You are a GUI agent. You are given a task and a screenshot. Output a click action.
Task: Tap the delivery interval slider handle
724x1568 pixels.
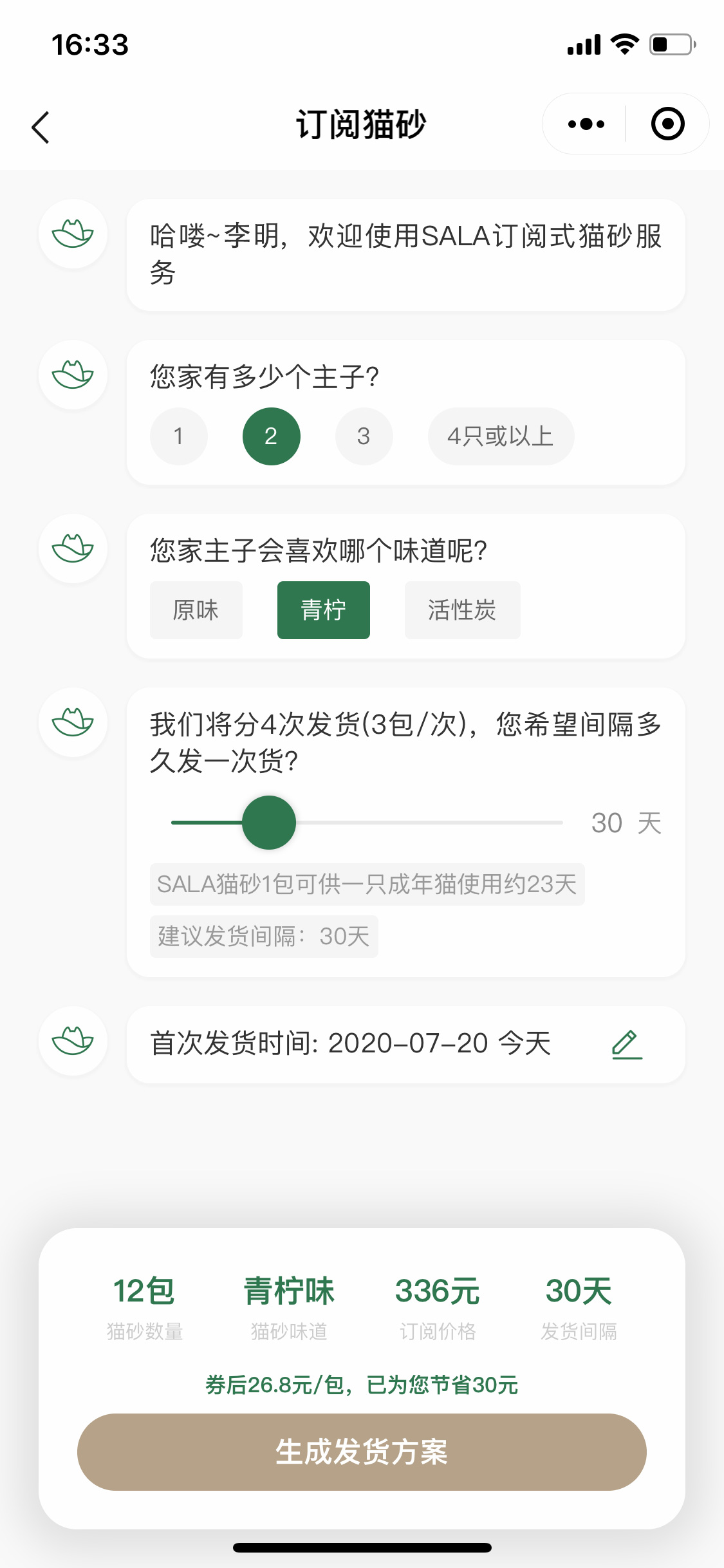click(269, 823)
